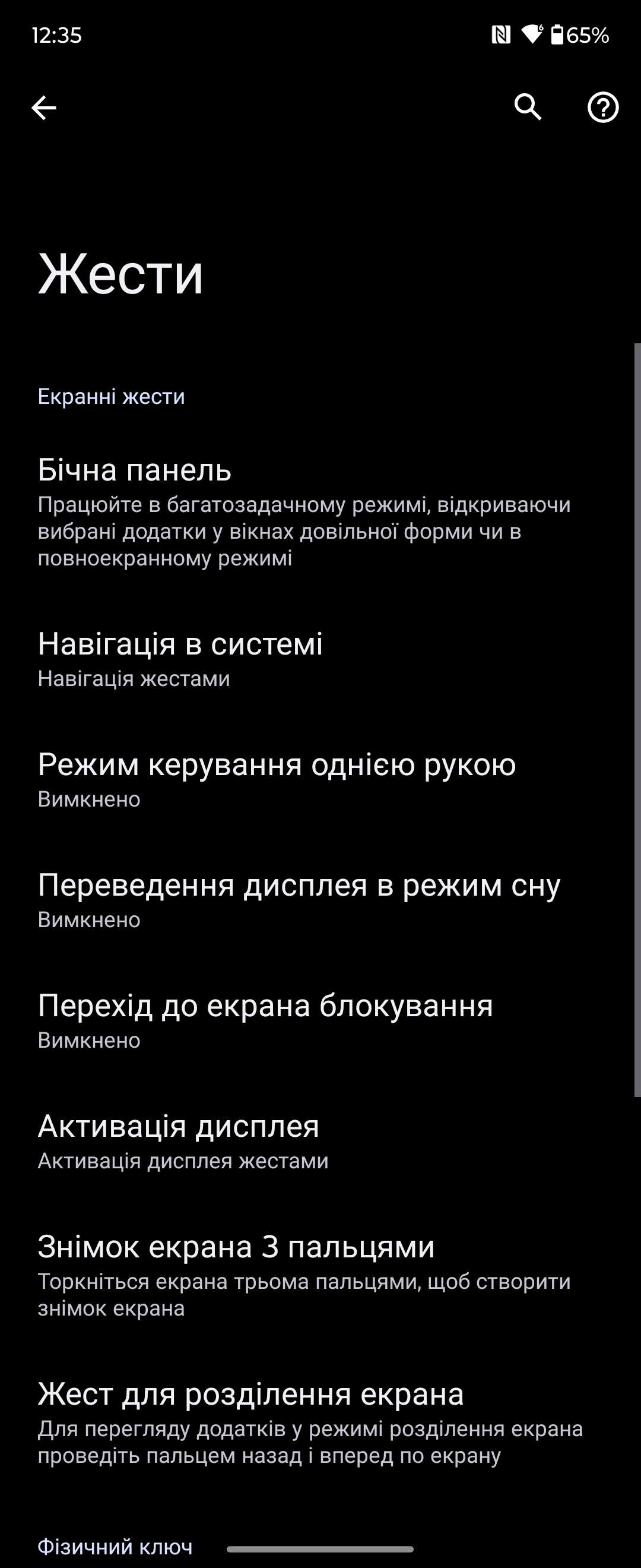
Task: Go back using the top arrow
Action: point(44,108)
